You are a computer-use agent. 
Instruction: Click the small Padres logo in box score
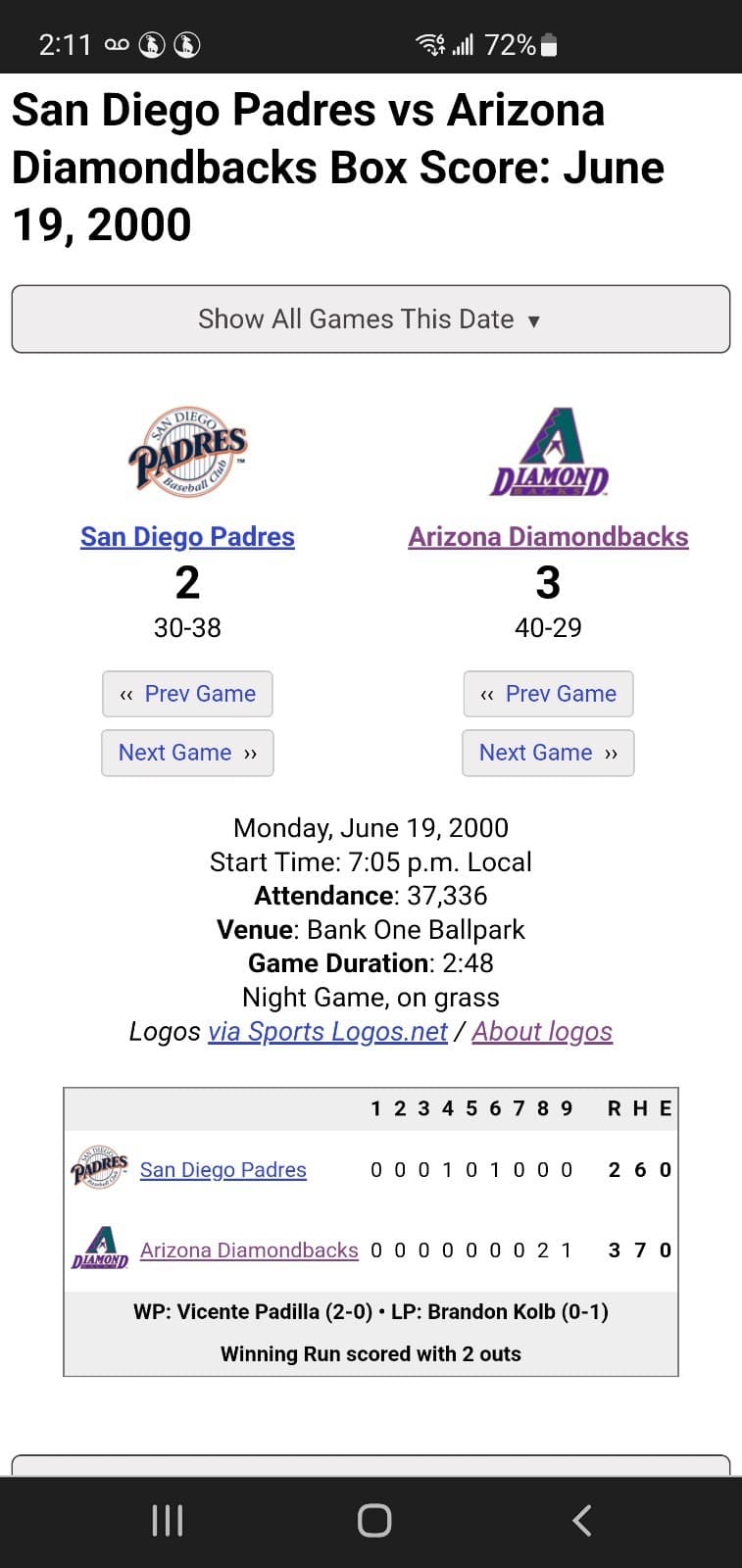(x=99, y=1168)
